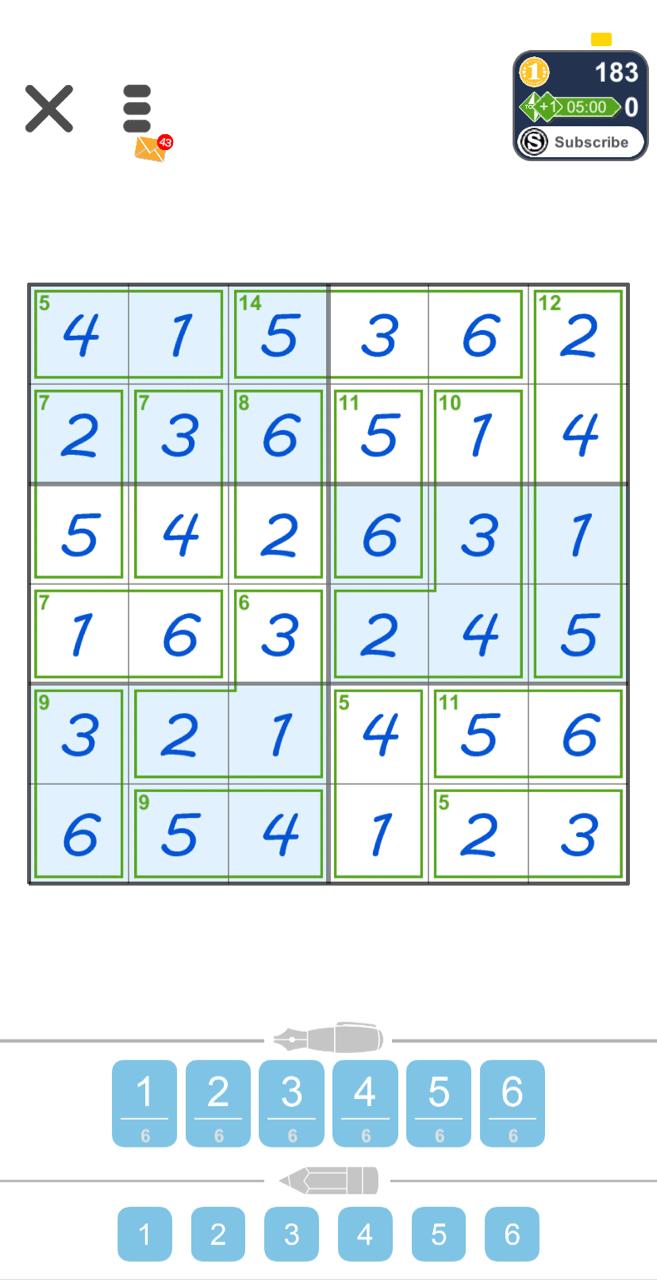This screenshot has width=657, height=1280.
Task: Open the +1 hint timer bar
Action: pos(572,106)
